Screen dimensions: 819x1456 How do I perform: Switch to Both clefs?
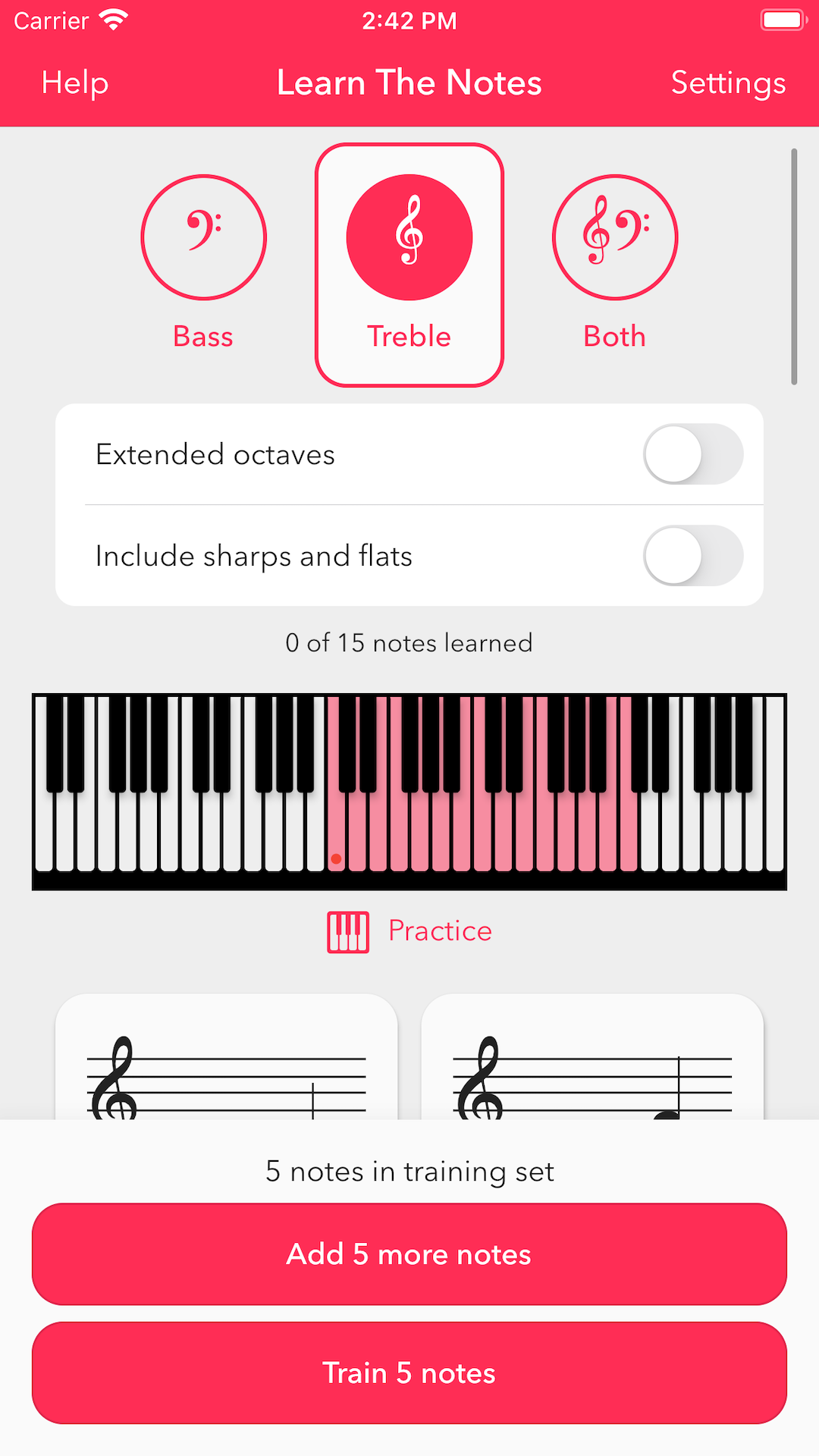[x=614, y=262]
